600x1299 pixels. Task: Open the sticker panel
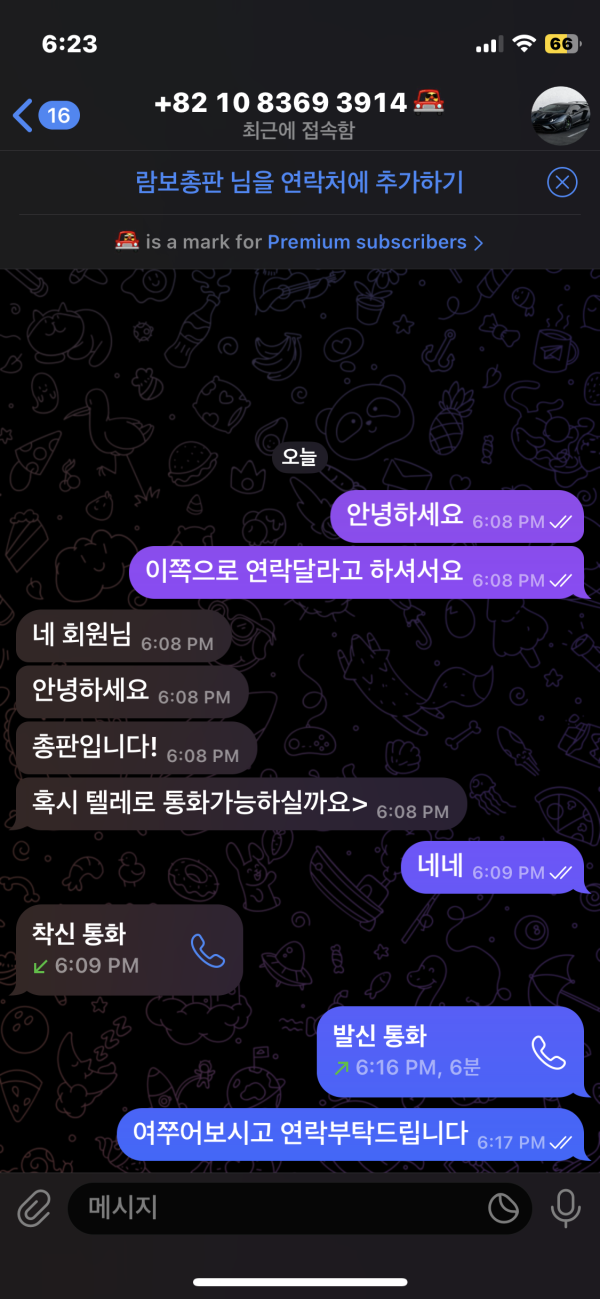503,1209
